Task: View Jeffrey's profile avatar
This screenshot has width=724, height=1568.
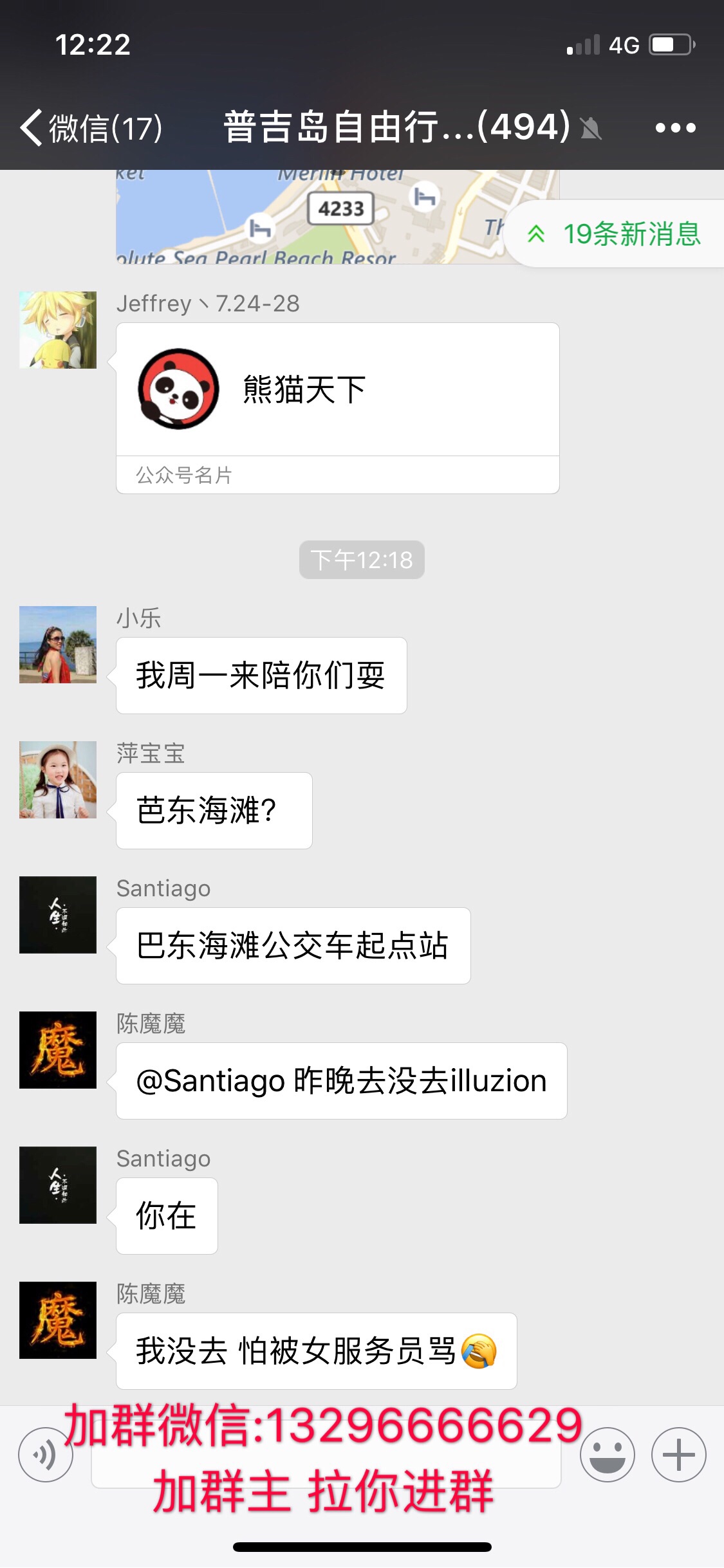Action: pyautogui.click(x=58, y=329)
